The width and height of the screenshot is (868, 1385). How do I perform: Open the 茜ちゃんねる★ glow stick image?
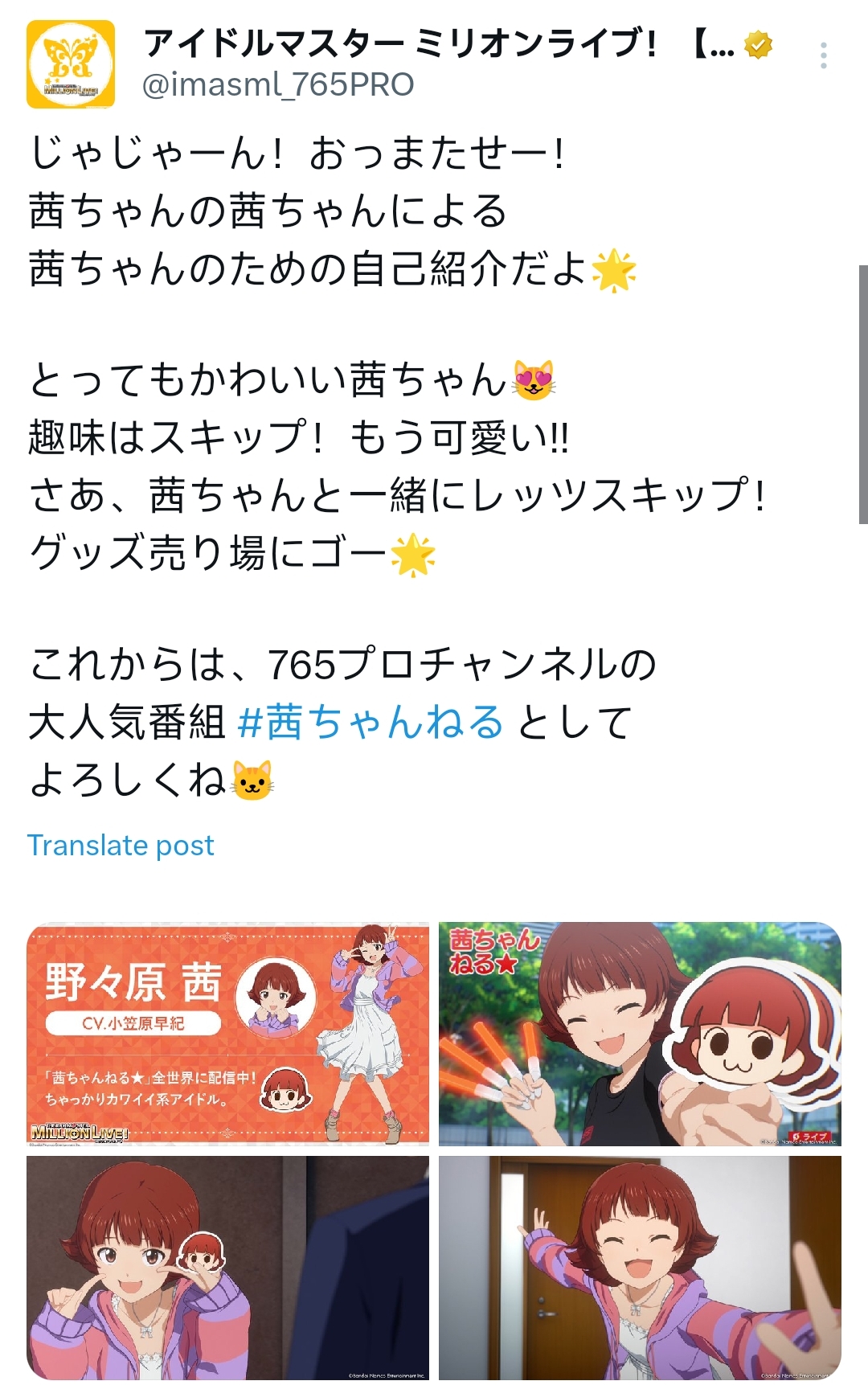(640, 1033)
